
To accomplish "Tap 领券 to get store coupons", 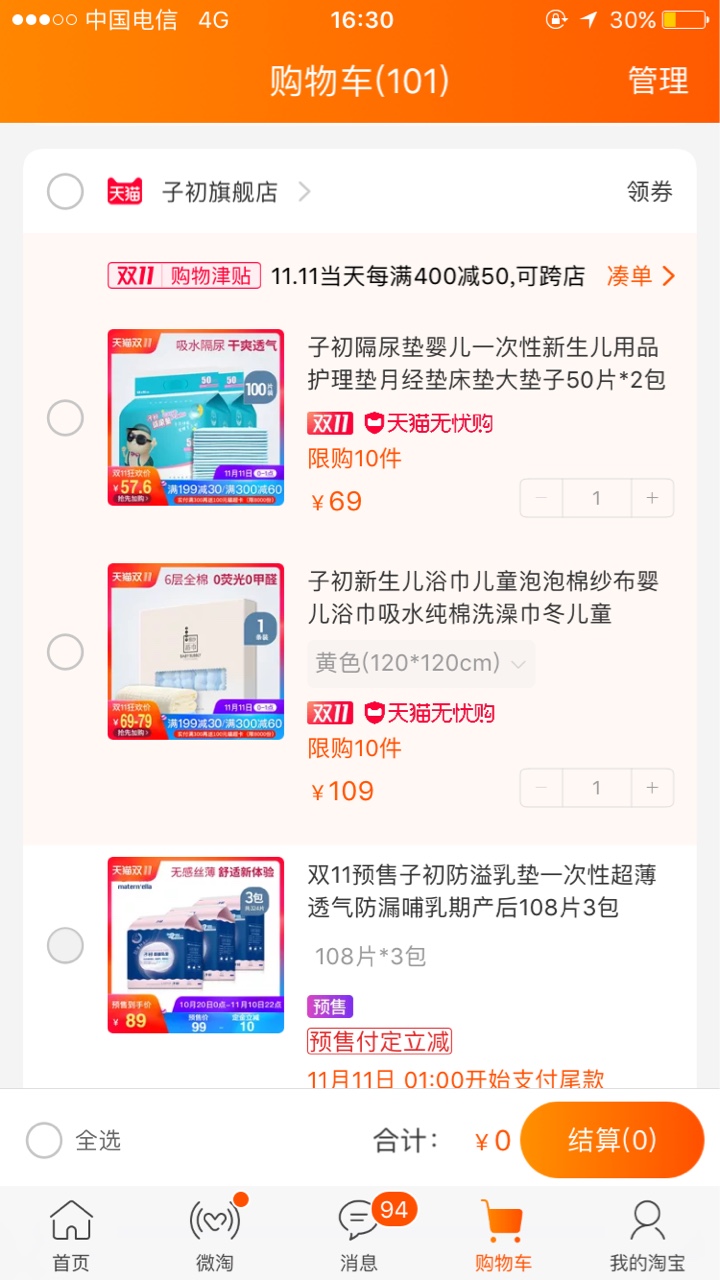I will (649, 192).
